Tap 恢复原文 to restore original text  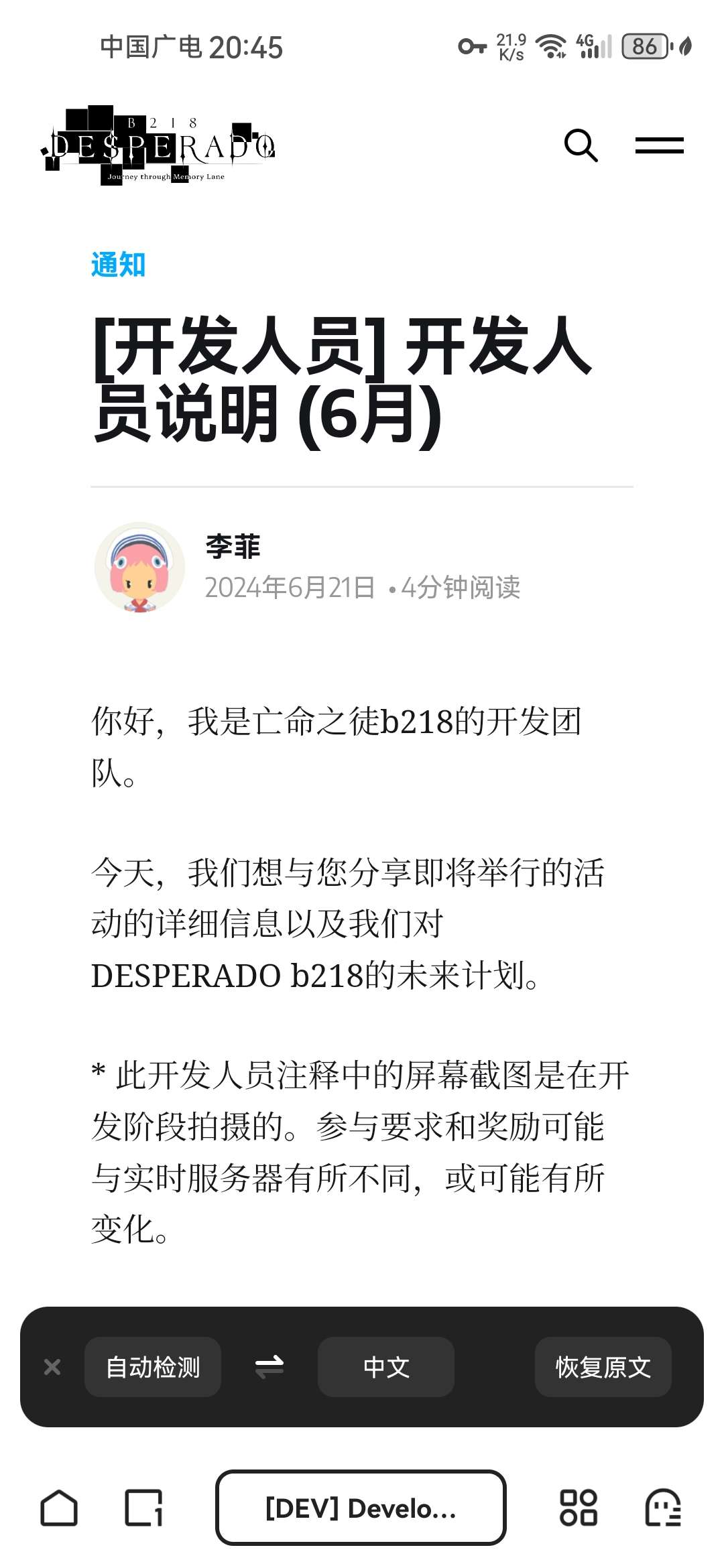tap(603, 1367)
